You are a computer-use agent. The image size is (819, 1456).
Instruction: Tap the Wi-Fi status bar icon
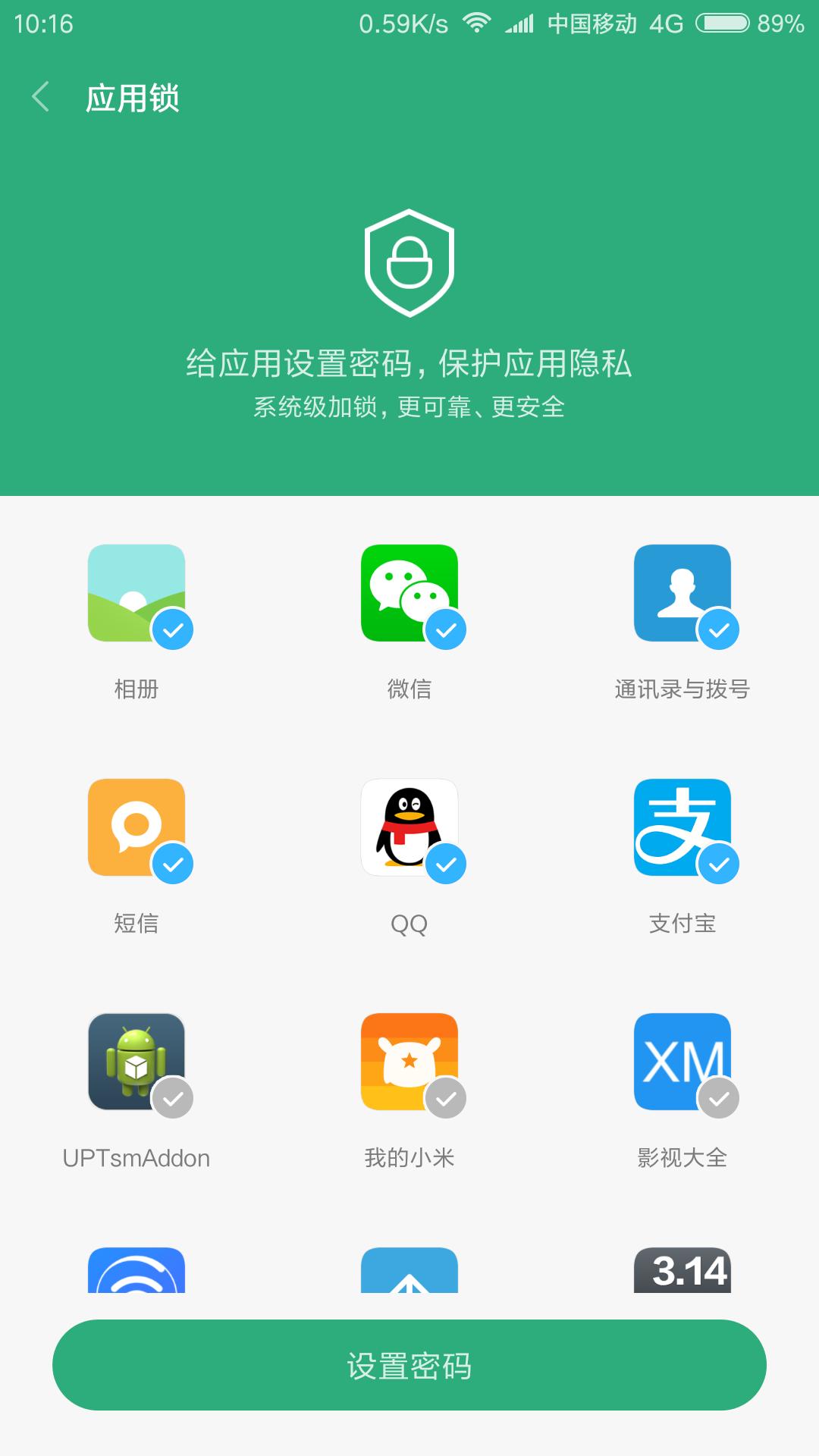[x=478, y=23]
